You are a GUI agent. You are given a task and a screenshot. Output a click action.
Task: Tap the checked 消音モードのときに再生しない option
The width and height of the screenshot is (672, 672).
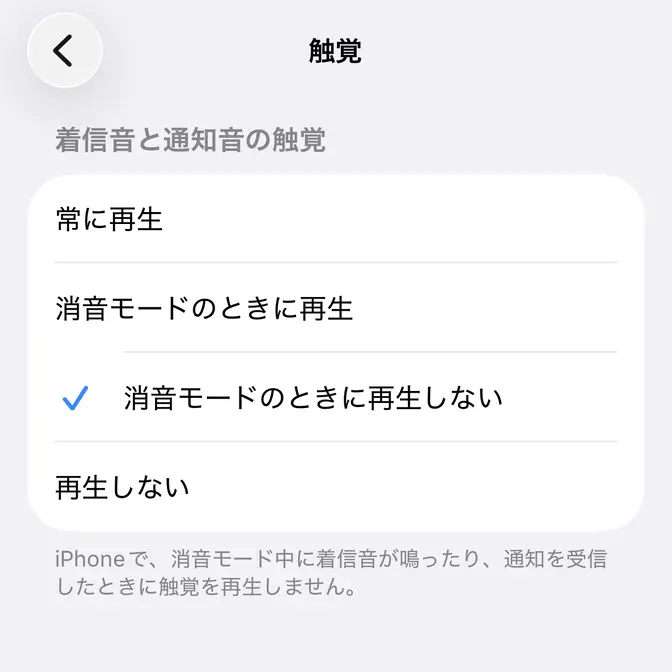(x=336, y=398)
